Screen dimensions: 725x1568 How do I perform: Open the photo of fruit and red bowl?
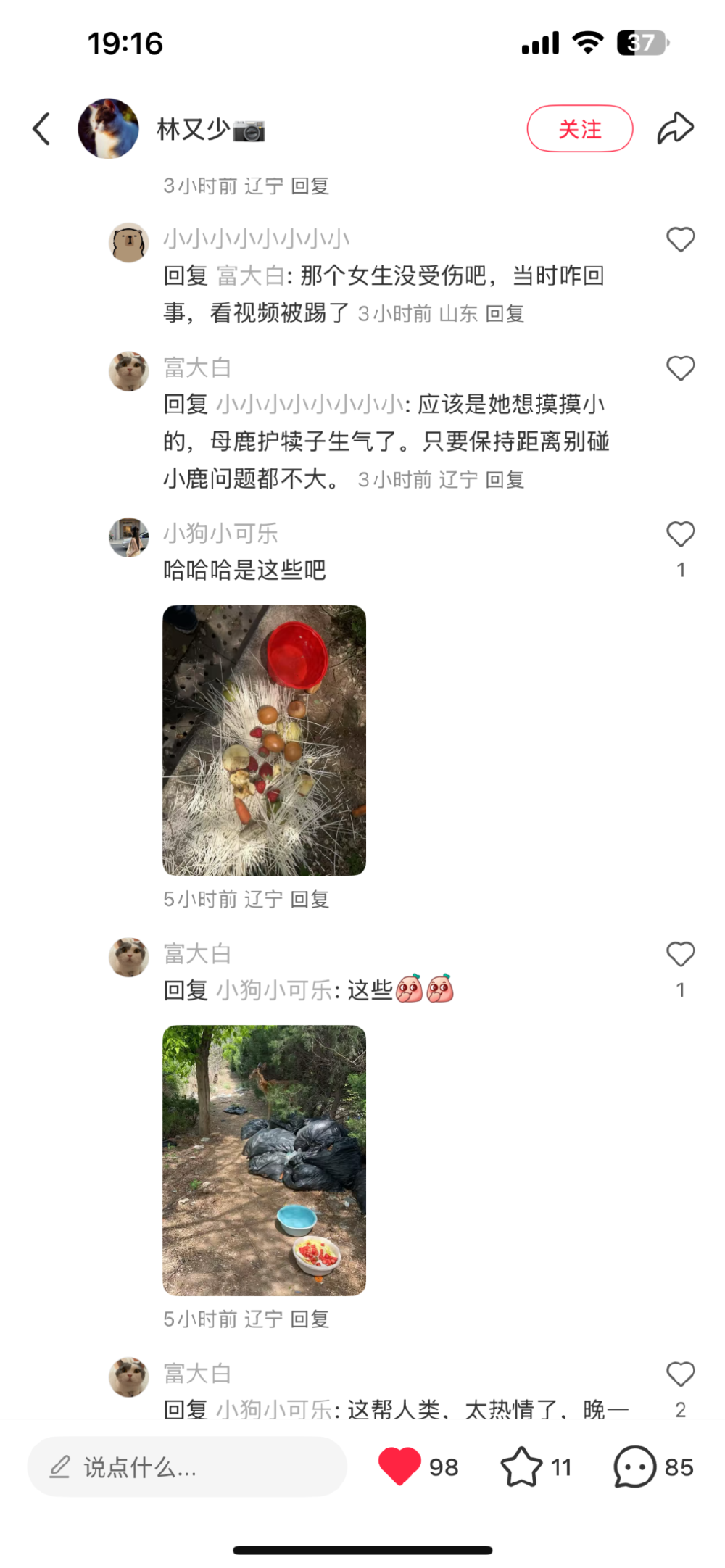click(264, 740)
